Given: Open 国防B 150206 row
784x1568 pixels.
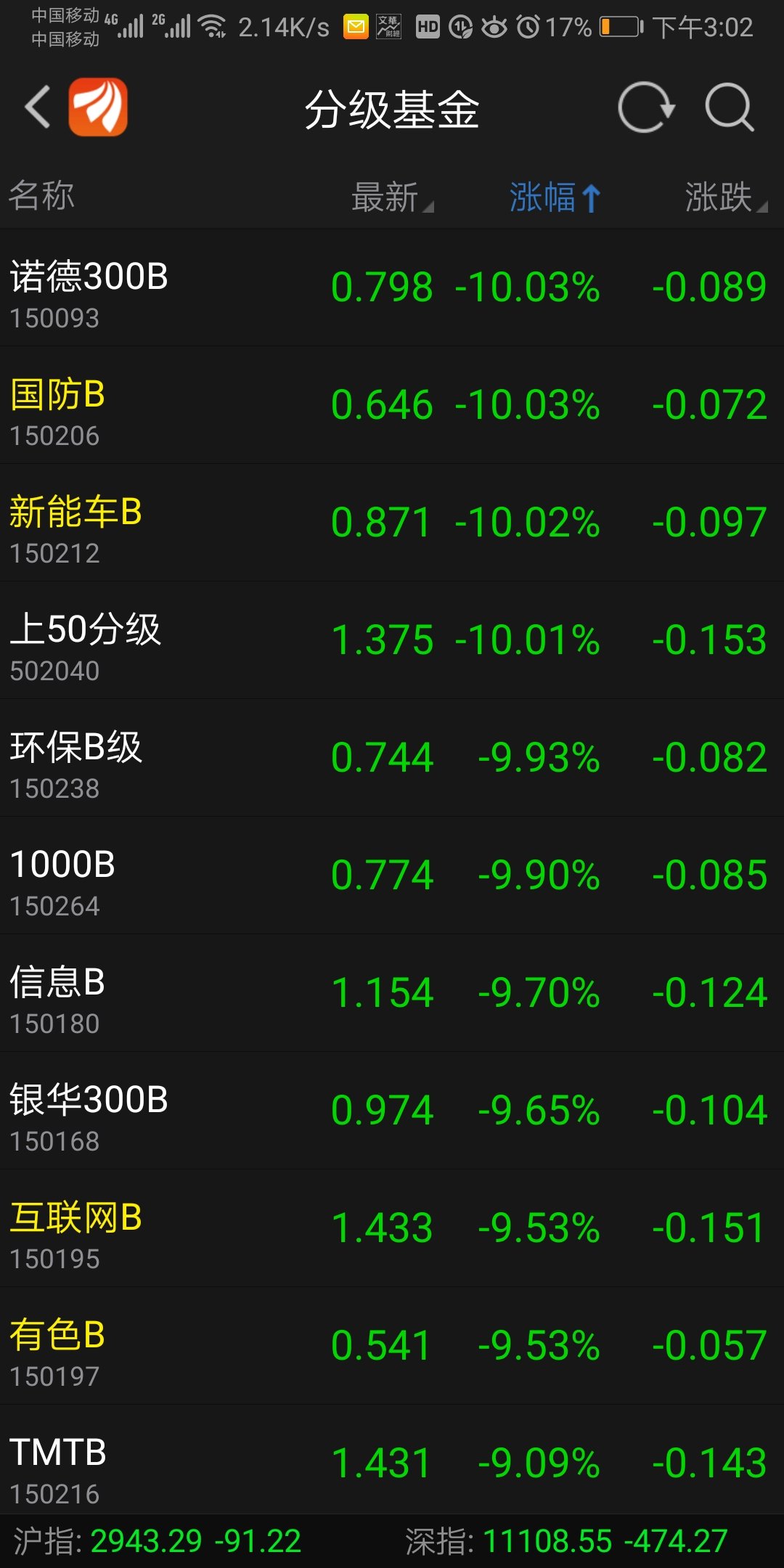Looking at the screenshot, I should tap(392, 406).
